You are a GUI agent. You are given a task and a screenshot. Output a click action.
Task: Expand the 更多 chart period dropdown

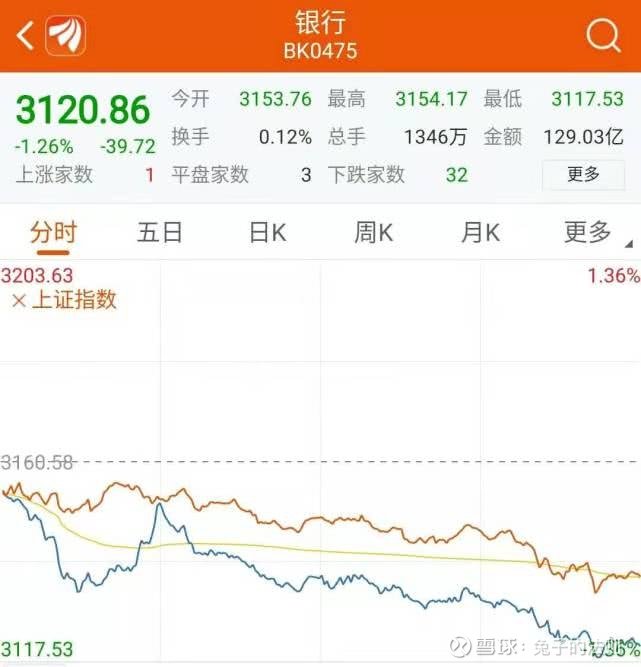(592, 233)
